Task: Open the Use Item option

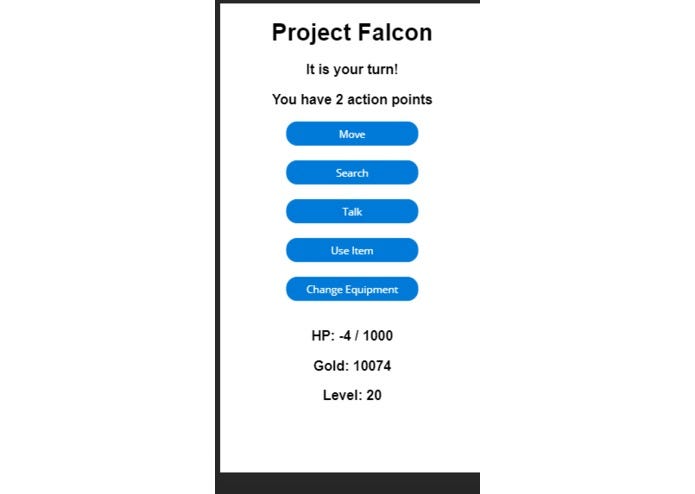Action: click(x=352, y=250)
